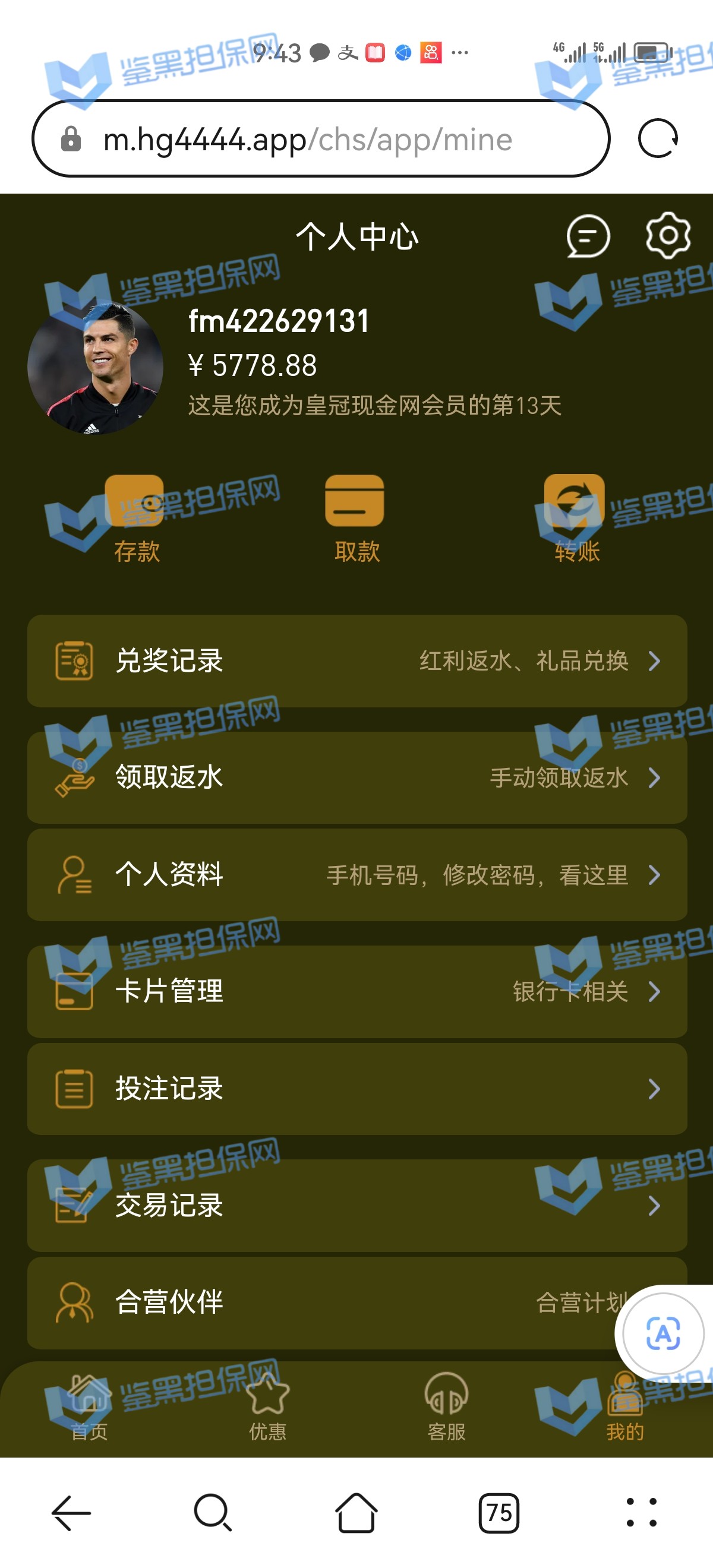Reload the page with the refresh icon
Image resolution: width=713 pixels, height=1568 pixels.
[x=658, y=139]
